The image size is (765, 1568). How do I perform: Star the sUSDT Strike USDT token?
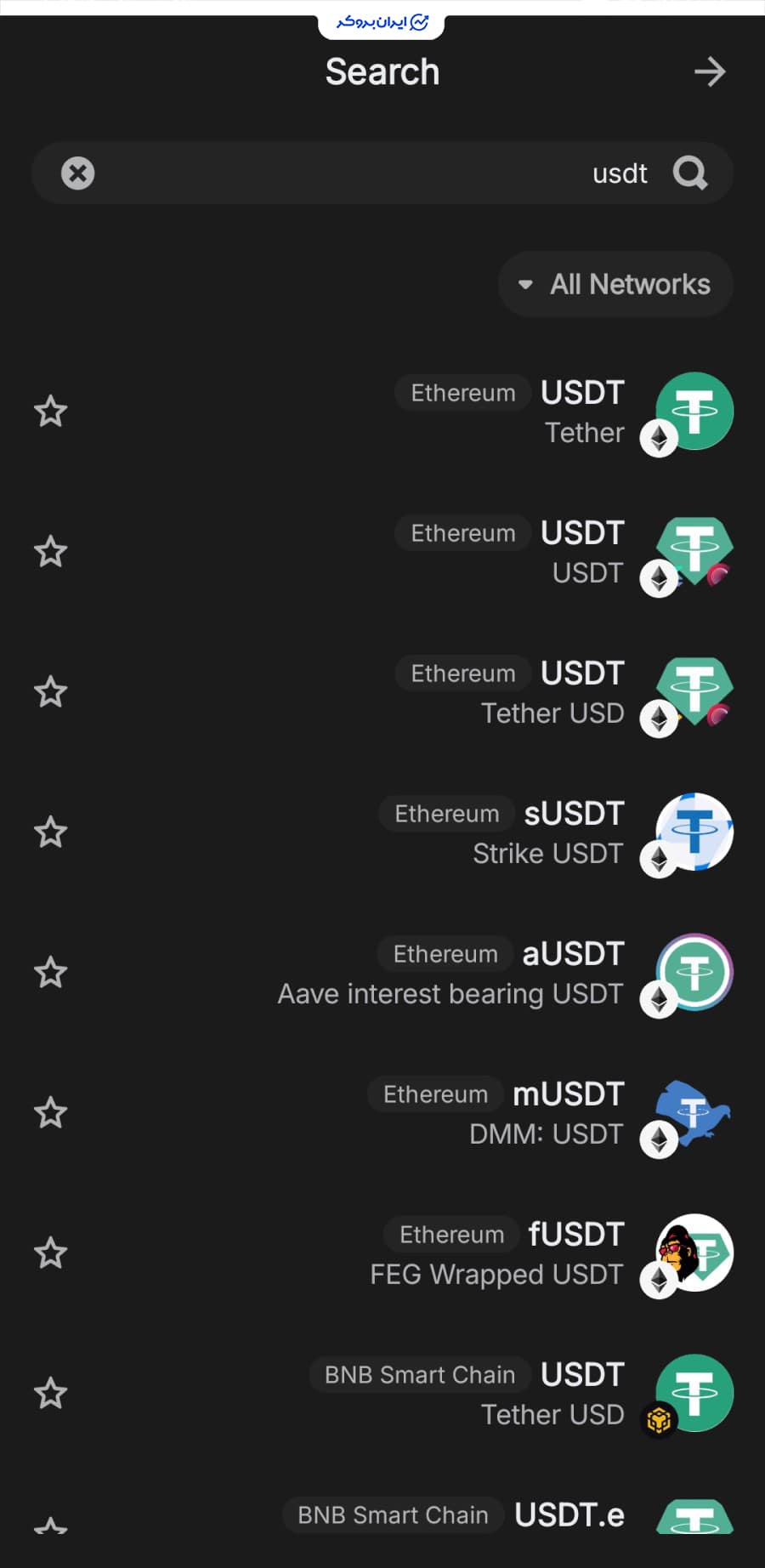pos(51,832)
